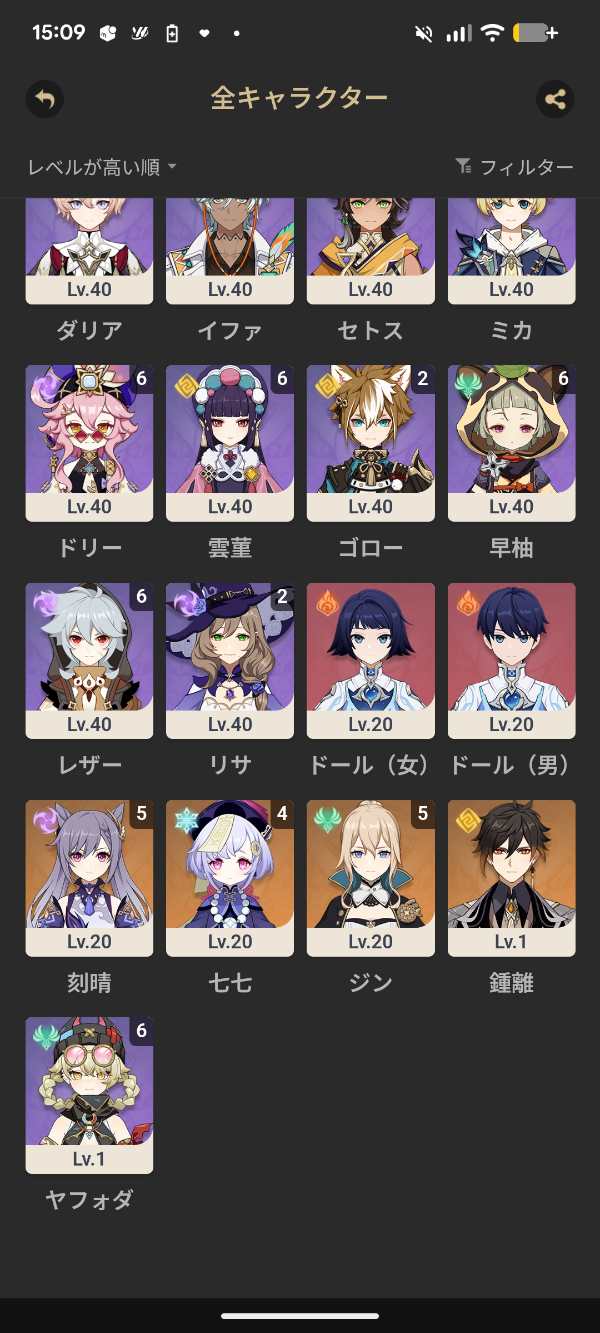Image resolution: width=600 pixels, height=1333 pixels.
Task: Select the 七七 character card
Action: [230, 877]
